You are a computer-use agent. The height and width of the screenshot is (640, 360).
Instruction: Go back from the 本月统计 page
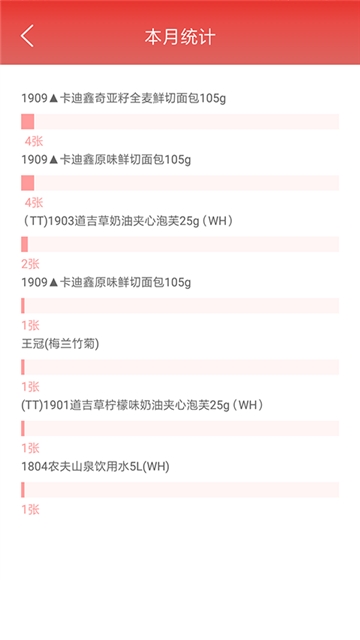tap(27, 36)
